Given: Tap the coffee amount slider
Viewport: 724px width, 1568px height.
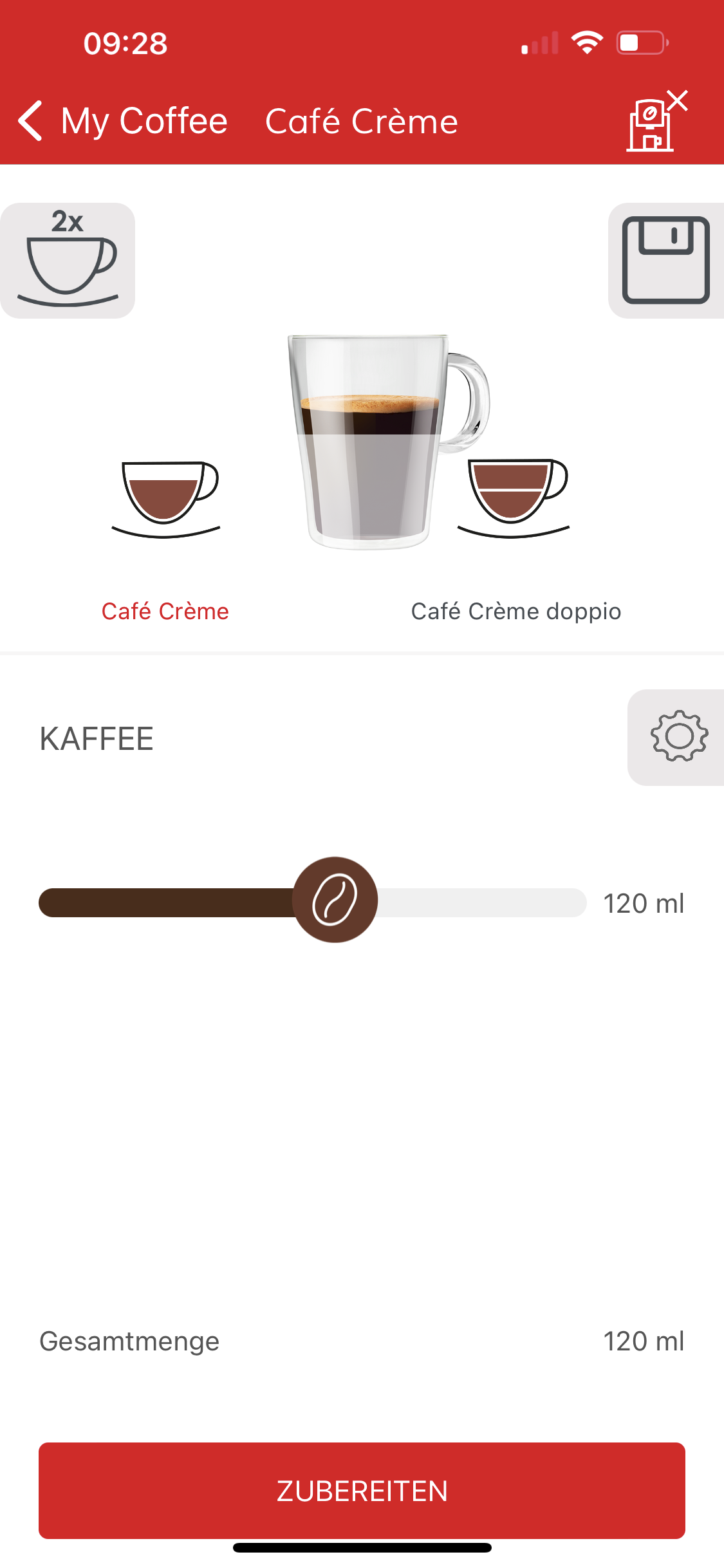Looking at the screenshot, I should tap(313, 902).
